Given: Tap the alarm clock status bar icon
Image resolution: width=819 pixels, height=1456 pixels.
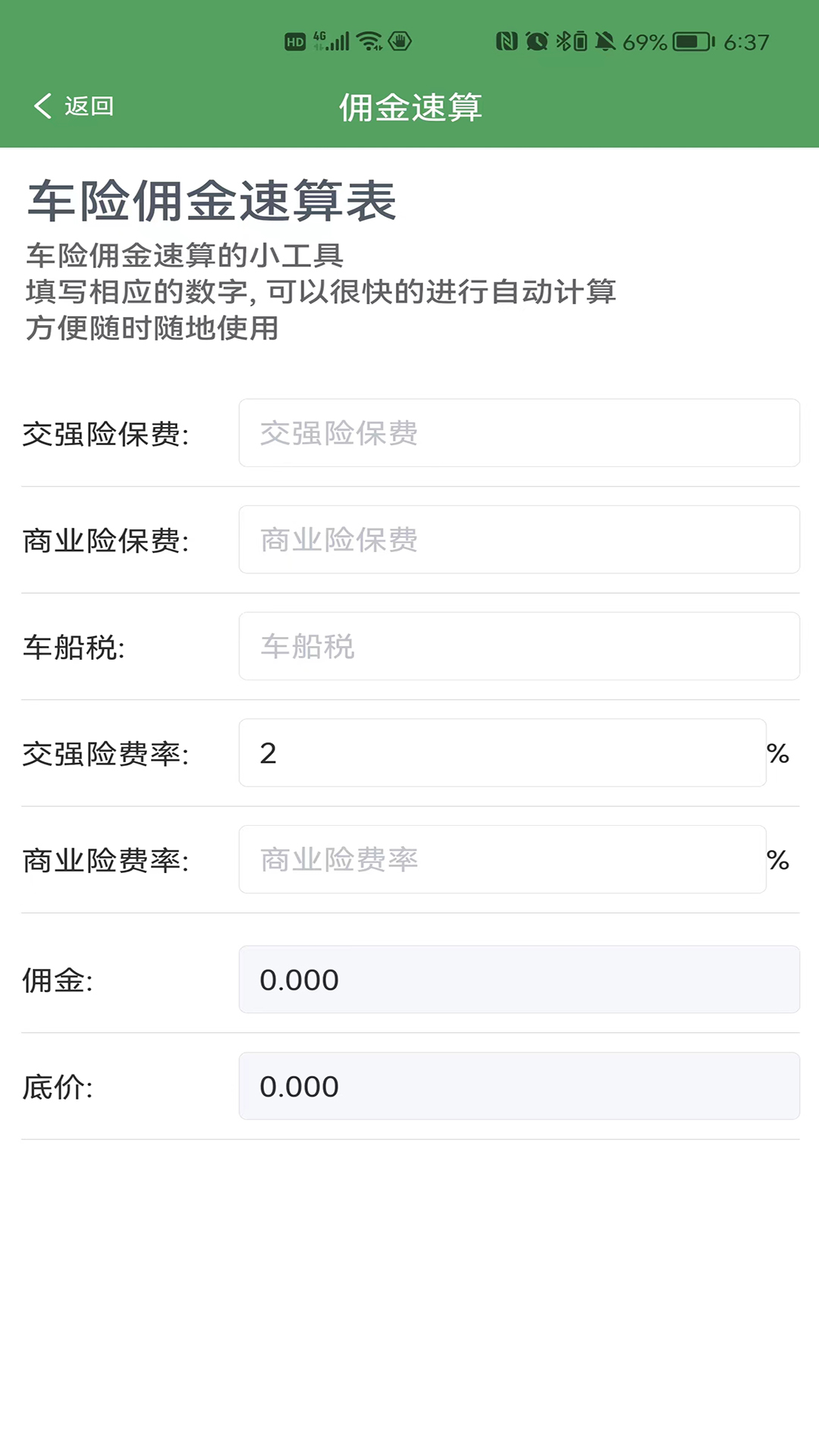Looking at the screenshot, I should 536,42.
